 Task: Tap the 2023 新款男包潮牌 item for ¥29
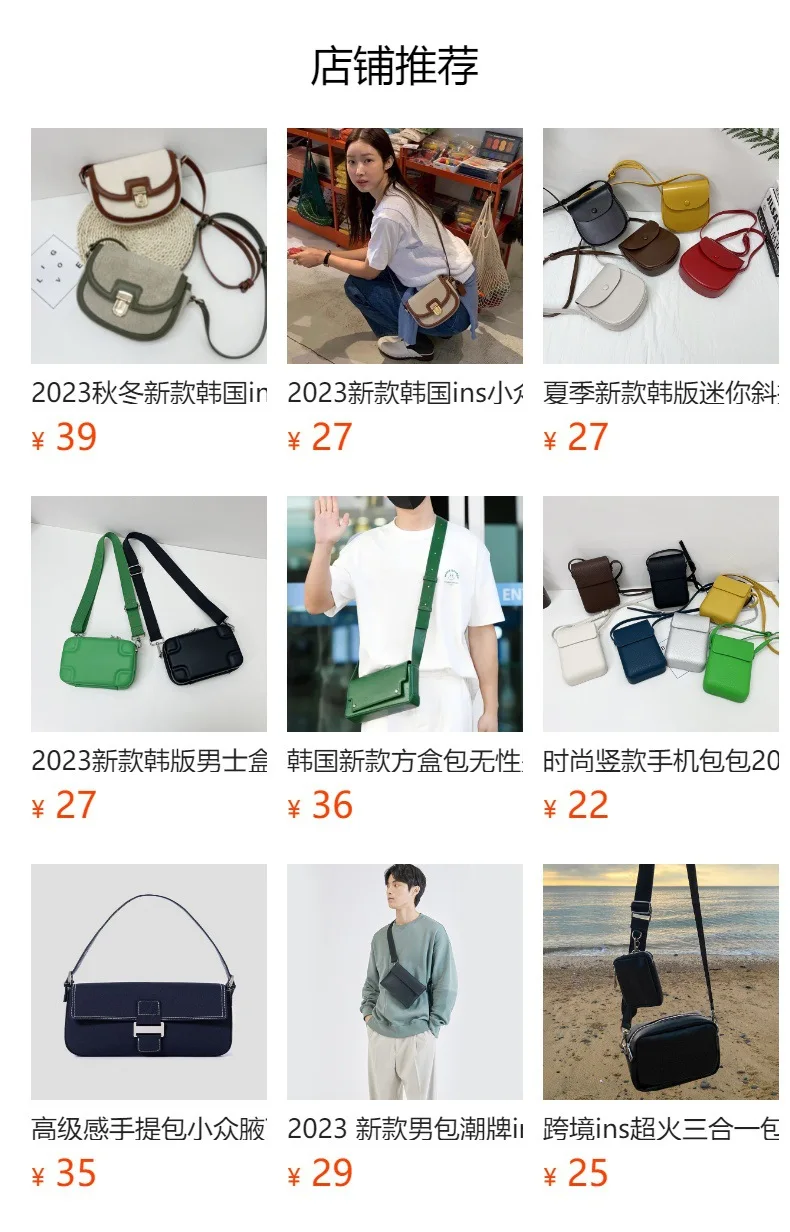404,982
